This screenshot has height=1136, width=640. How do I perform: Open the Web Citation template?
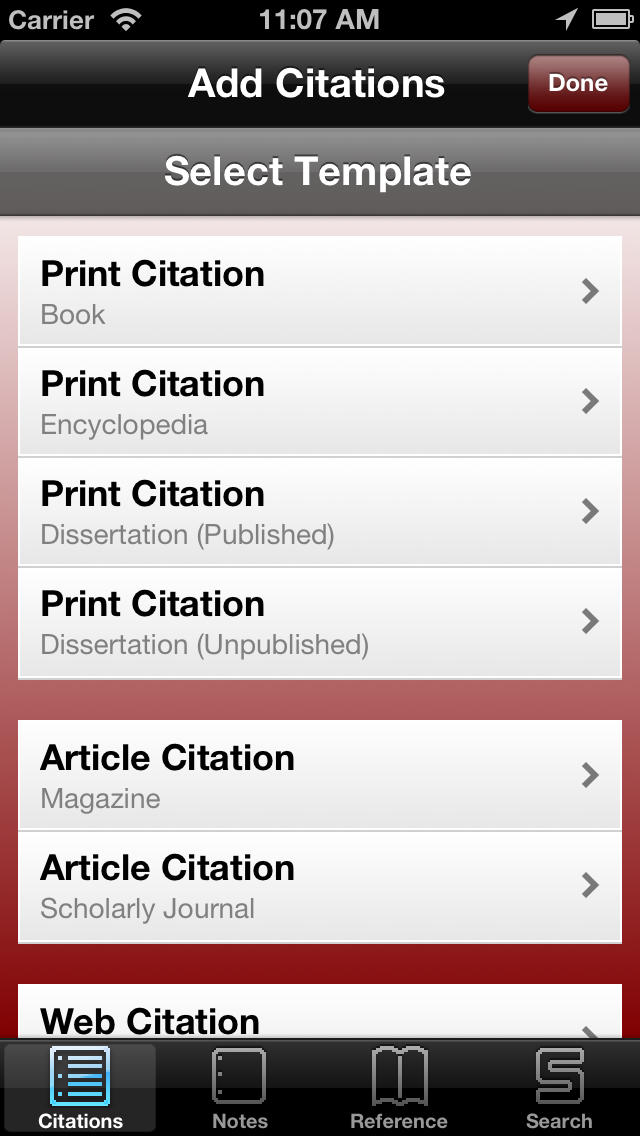tap(320, 1012)
